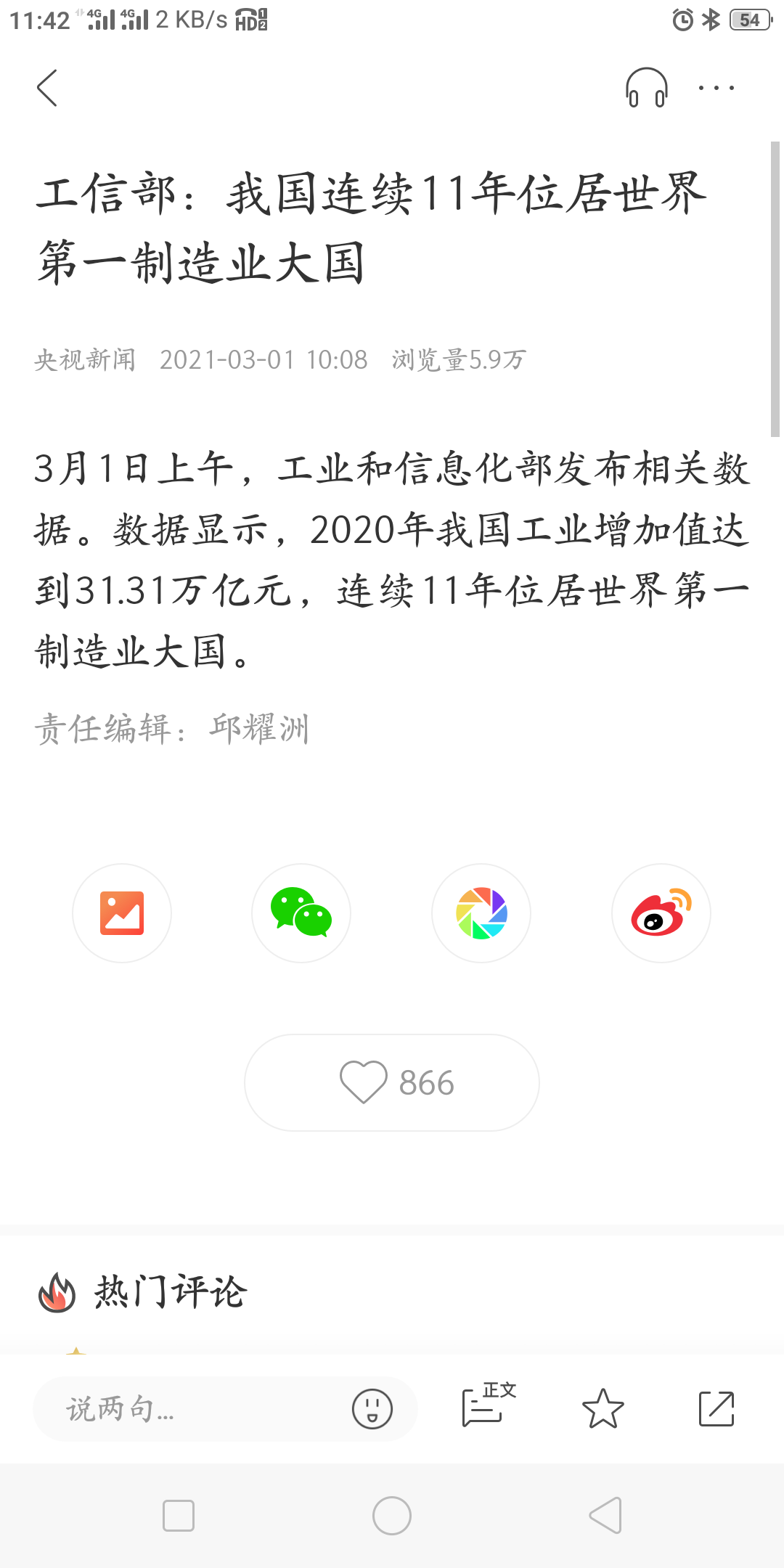The height and width of the screenshot is (1568, 784).
Task: Share article as an image poster
Action: click(x=122, y=913)
